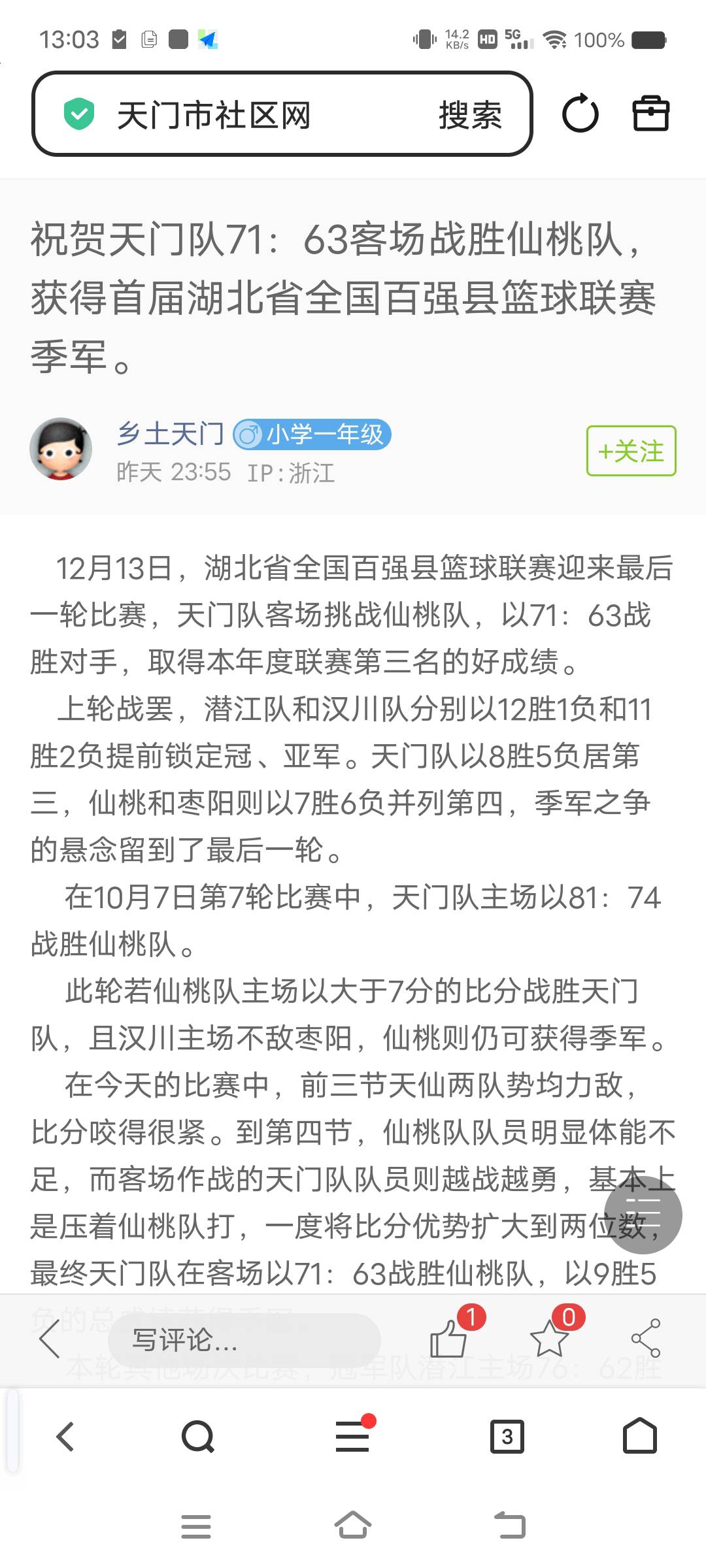The image size is (706, 1568).
Task: Follow the author via +关注
Action: point(631,451)
